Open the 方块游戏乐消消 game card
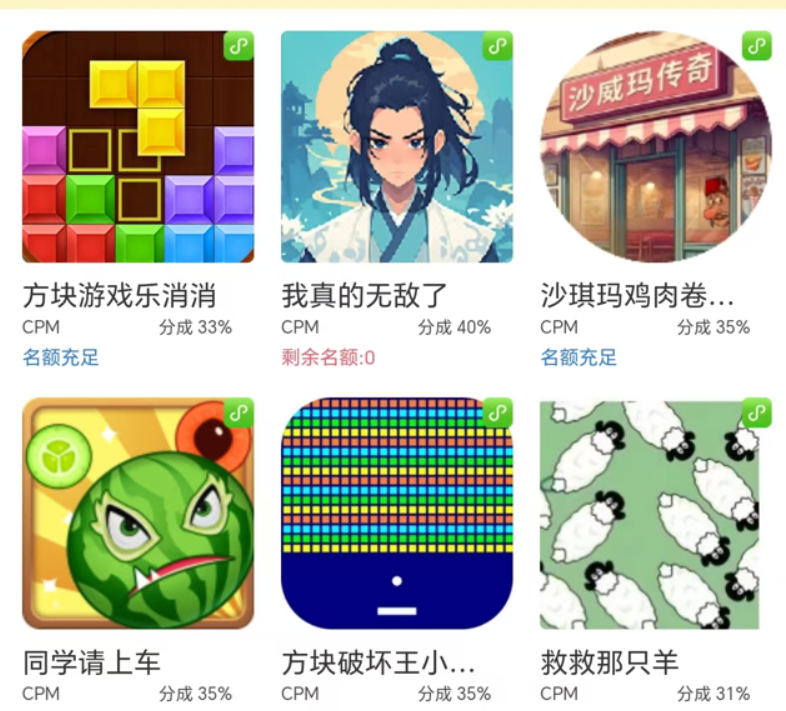 pos(138,147)
